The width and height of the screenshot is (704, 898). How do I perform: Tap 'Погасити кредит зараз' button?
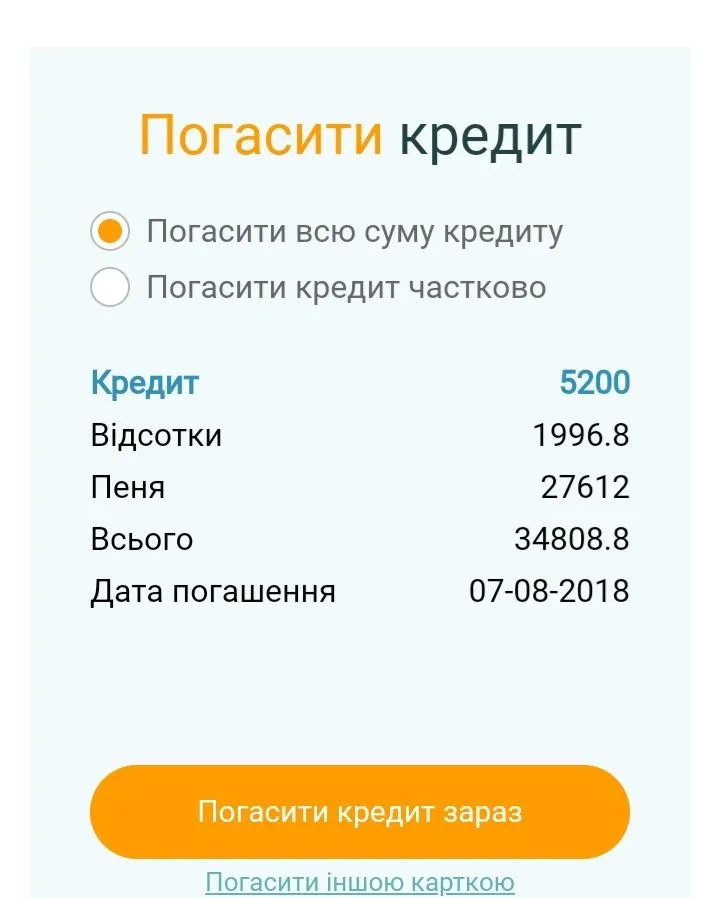(x=360, y=811)
